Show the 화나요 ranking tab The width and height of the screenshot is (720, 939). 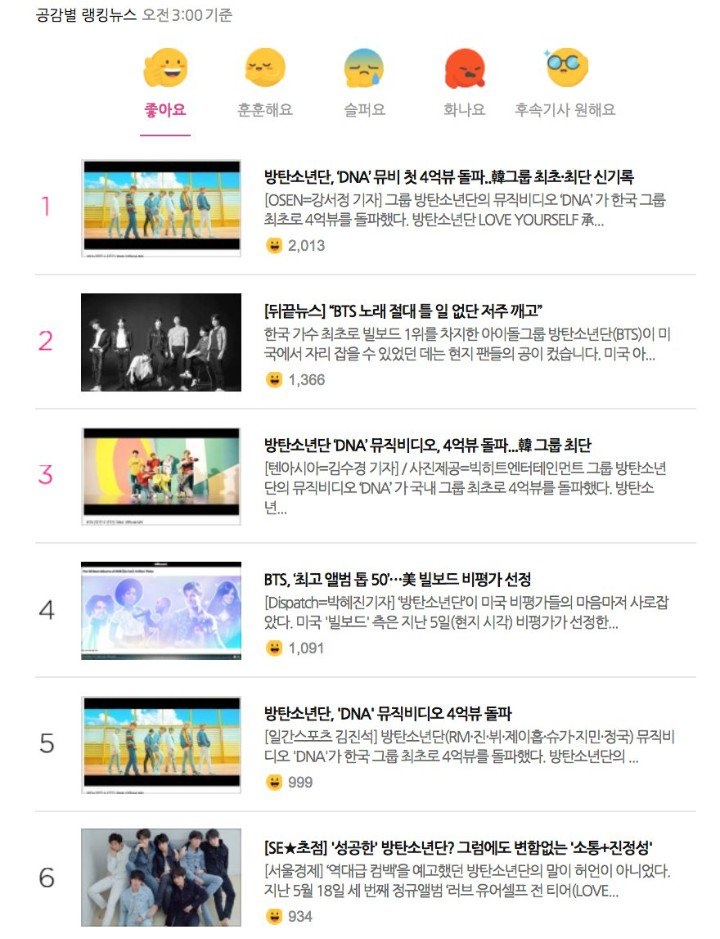[x=464, y=85]
